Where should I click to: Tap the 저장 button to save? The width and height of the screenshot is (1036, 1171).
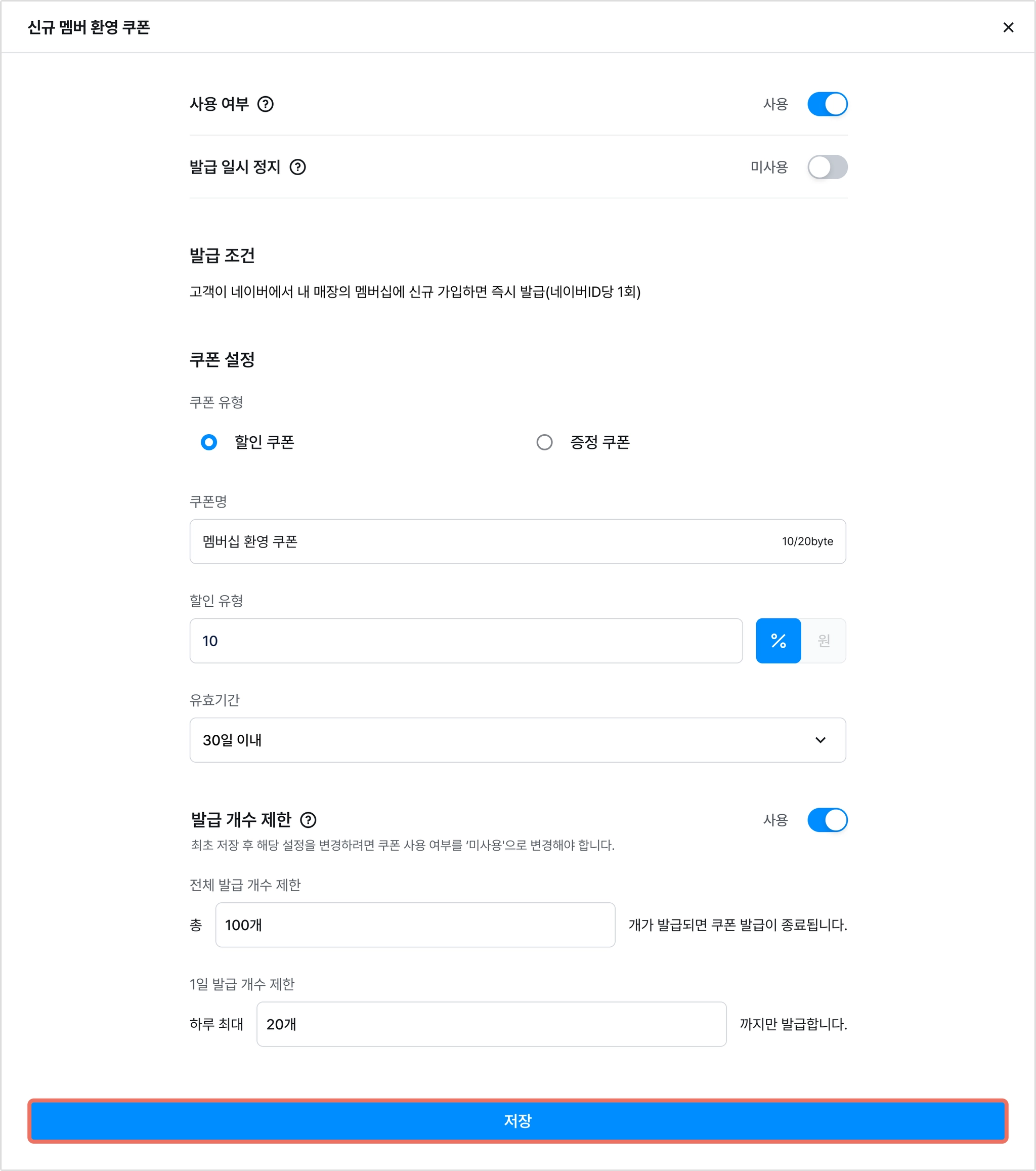517,1120
